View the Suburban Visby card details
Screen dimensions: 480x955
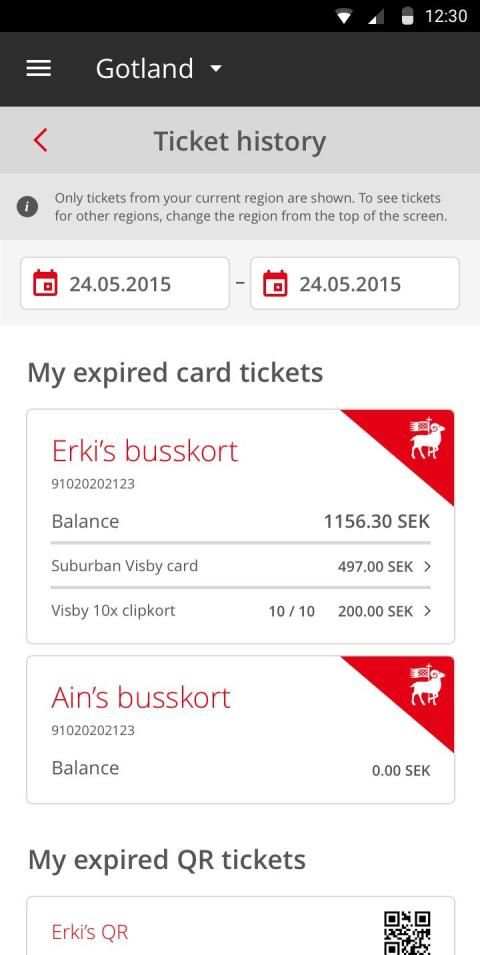coord(241,566)
